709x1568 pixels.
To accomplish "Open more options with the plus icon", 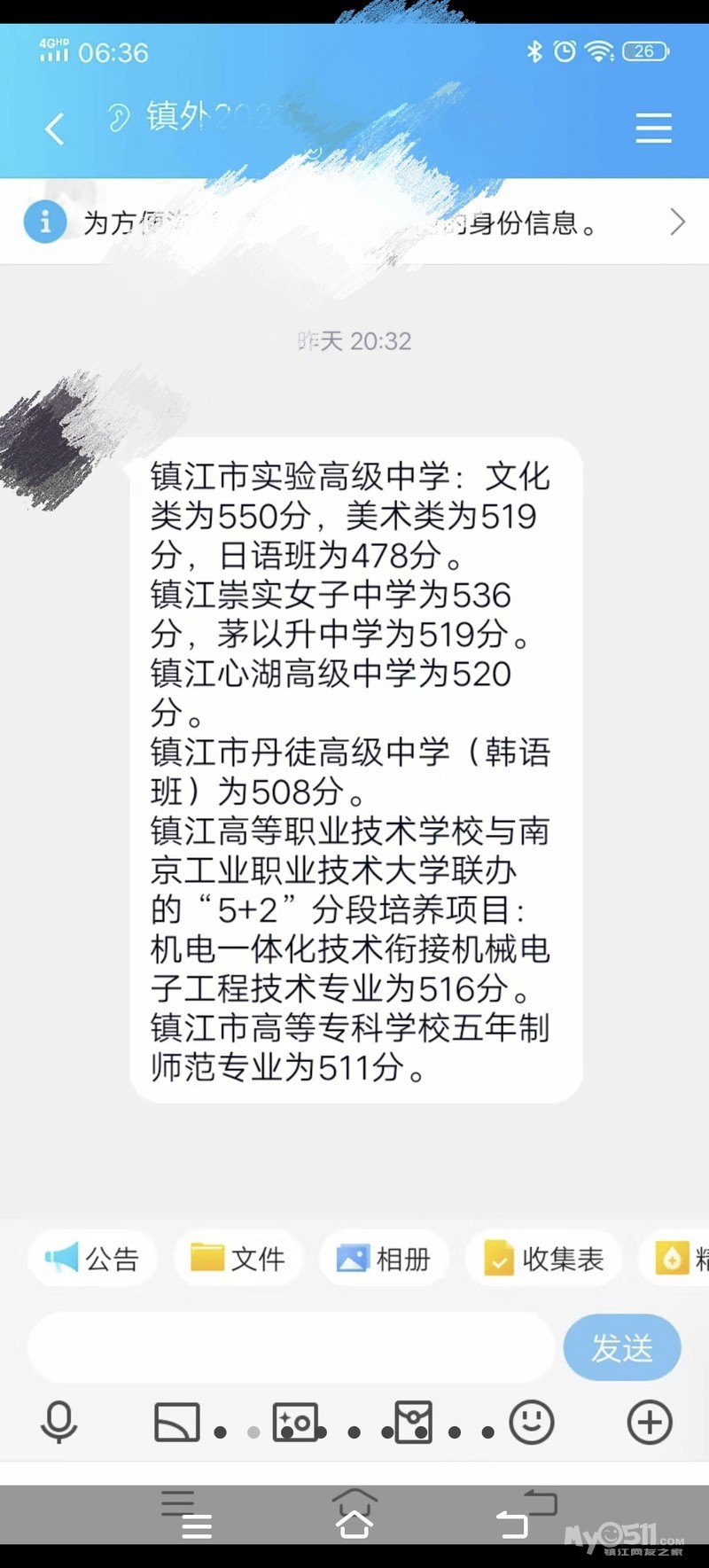I will [x=650, y=1422].
